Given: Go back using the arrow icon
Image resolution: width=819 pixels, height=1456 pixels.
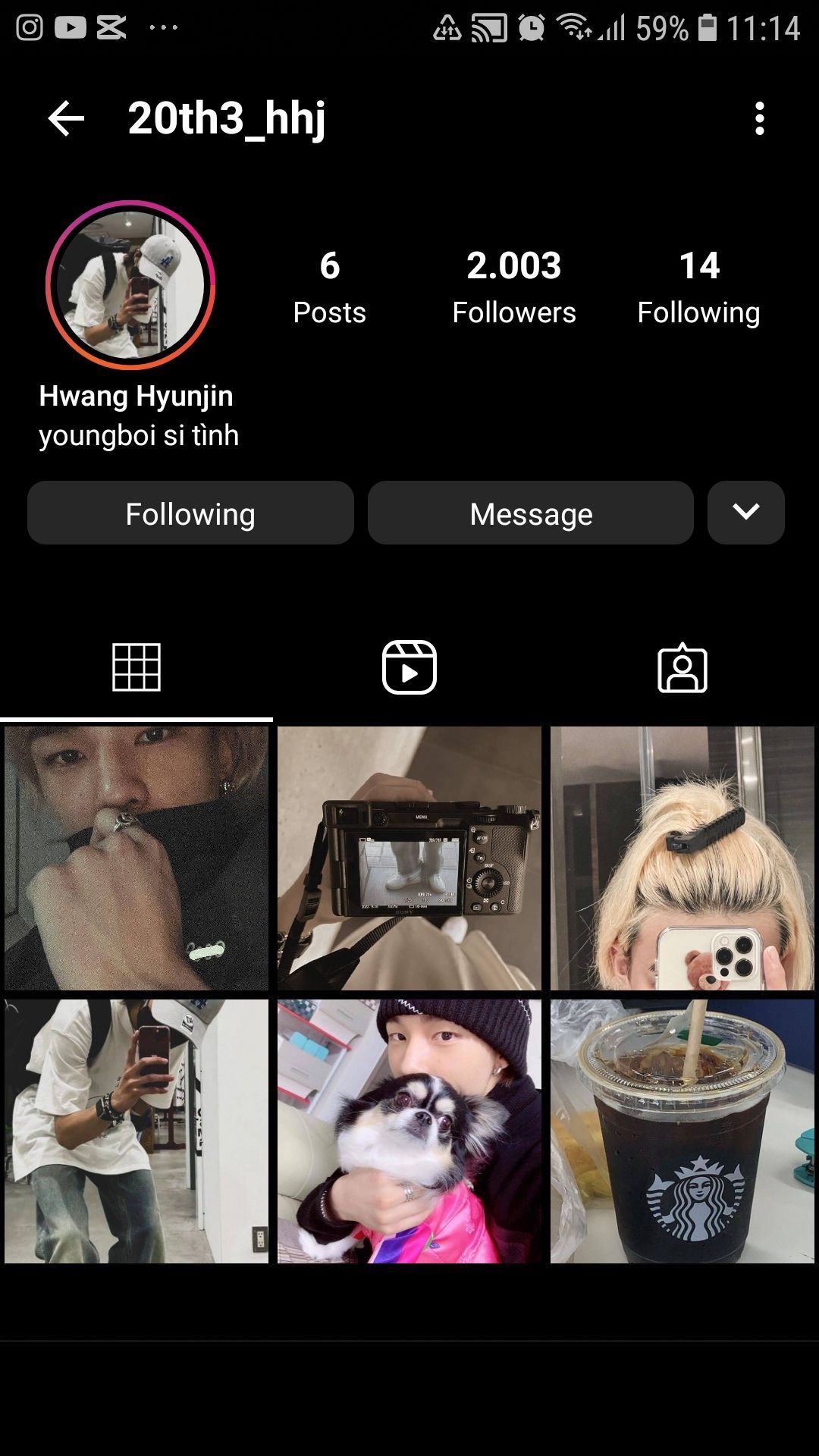Looking at the screenshot, I should coord(66,119).
